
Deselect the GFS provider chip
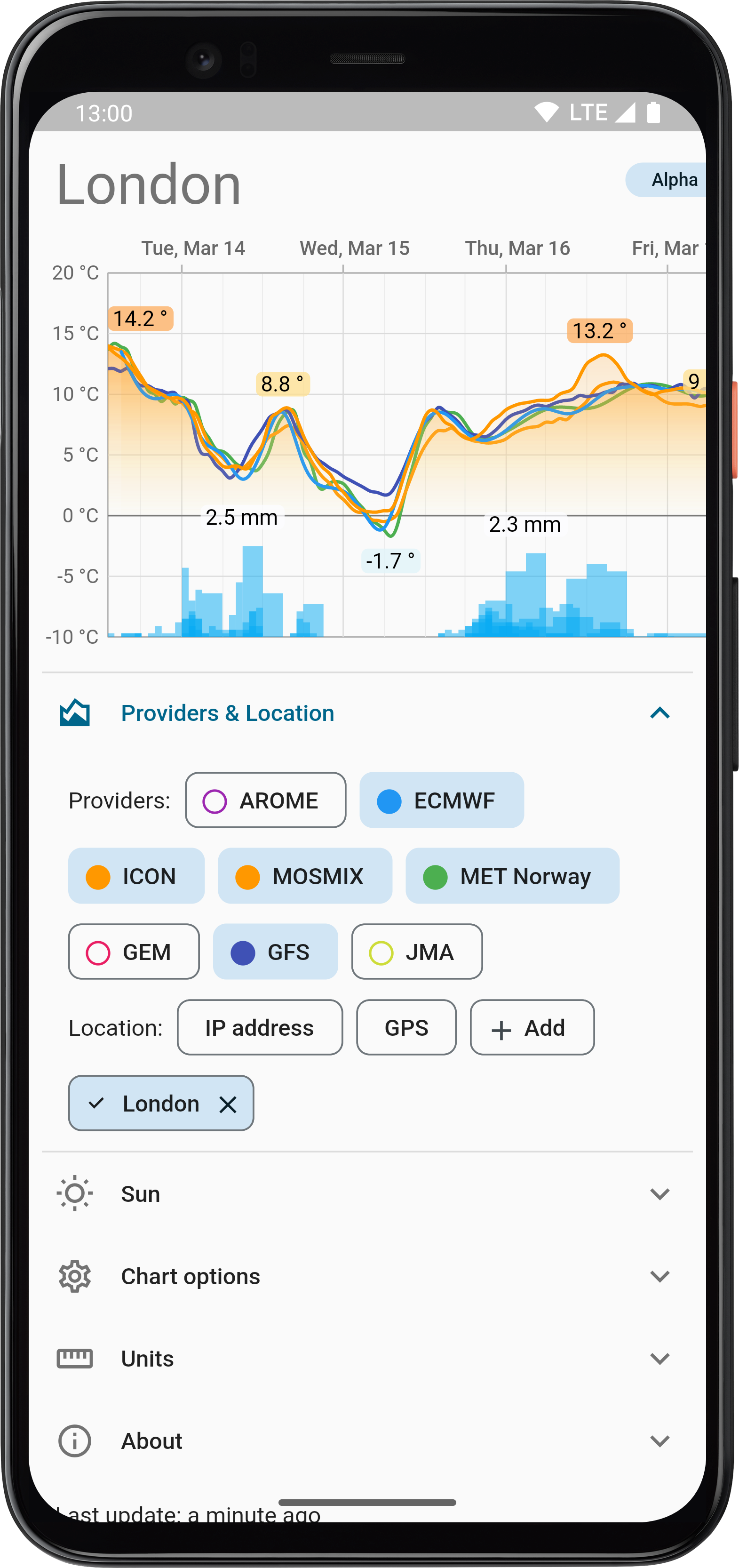click(276, 952)
